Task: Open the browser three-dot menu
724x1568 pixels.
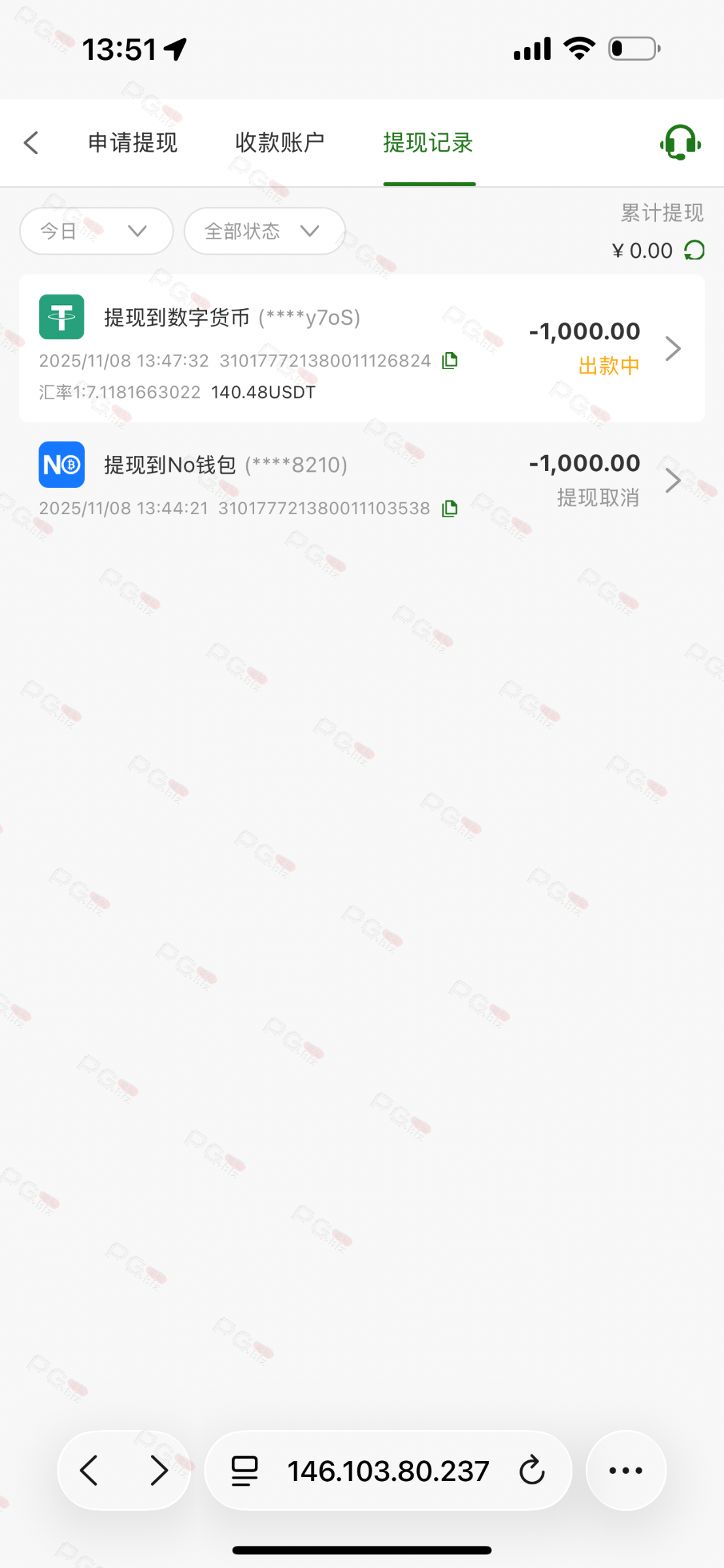Action: tap(625, 1471)
